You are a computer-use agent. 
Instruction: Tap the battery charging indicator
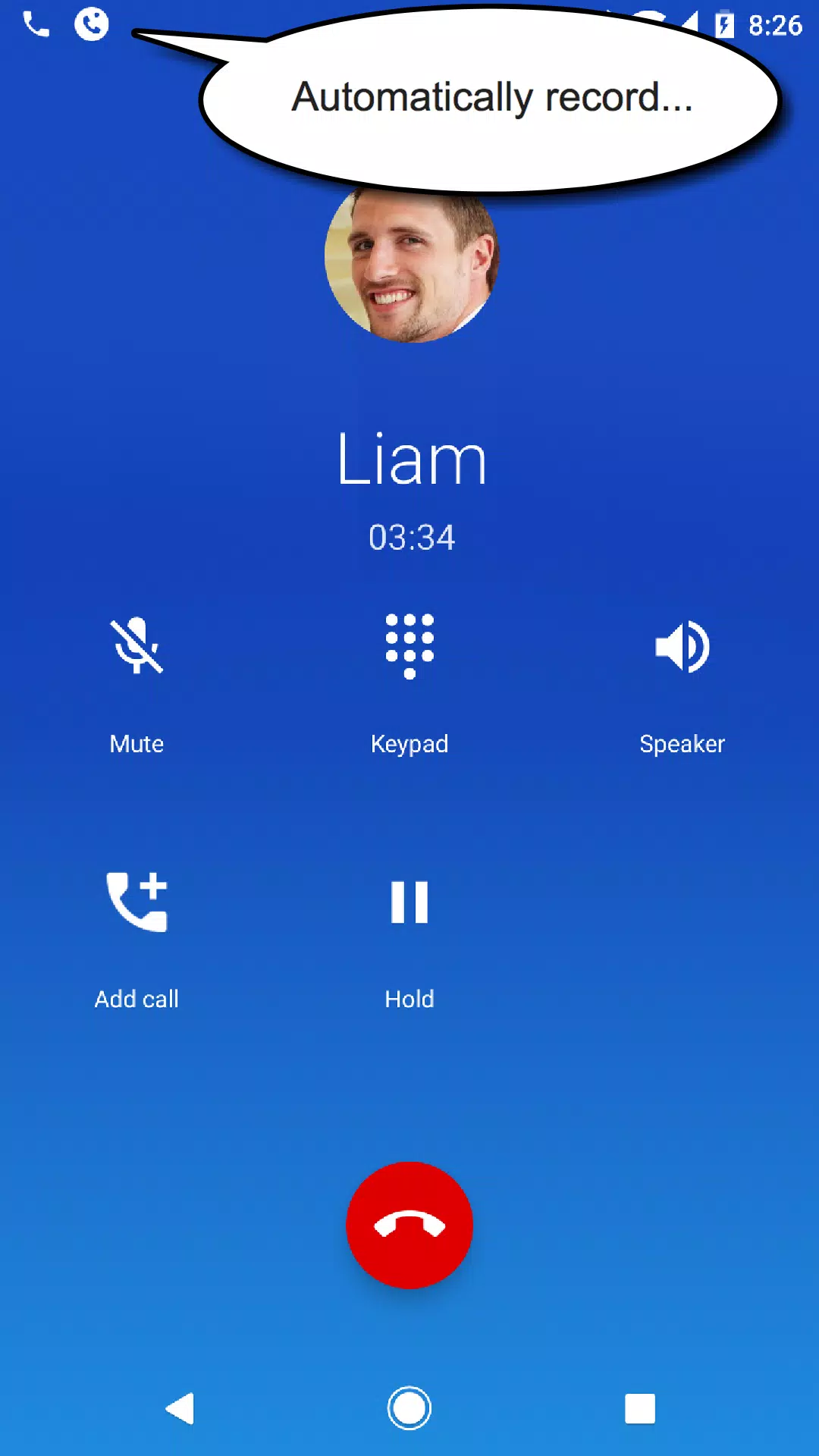(x=724, y=24)
